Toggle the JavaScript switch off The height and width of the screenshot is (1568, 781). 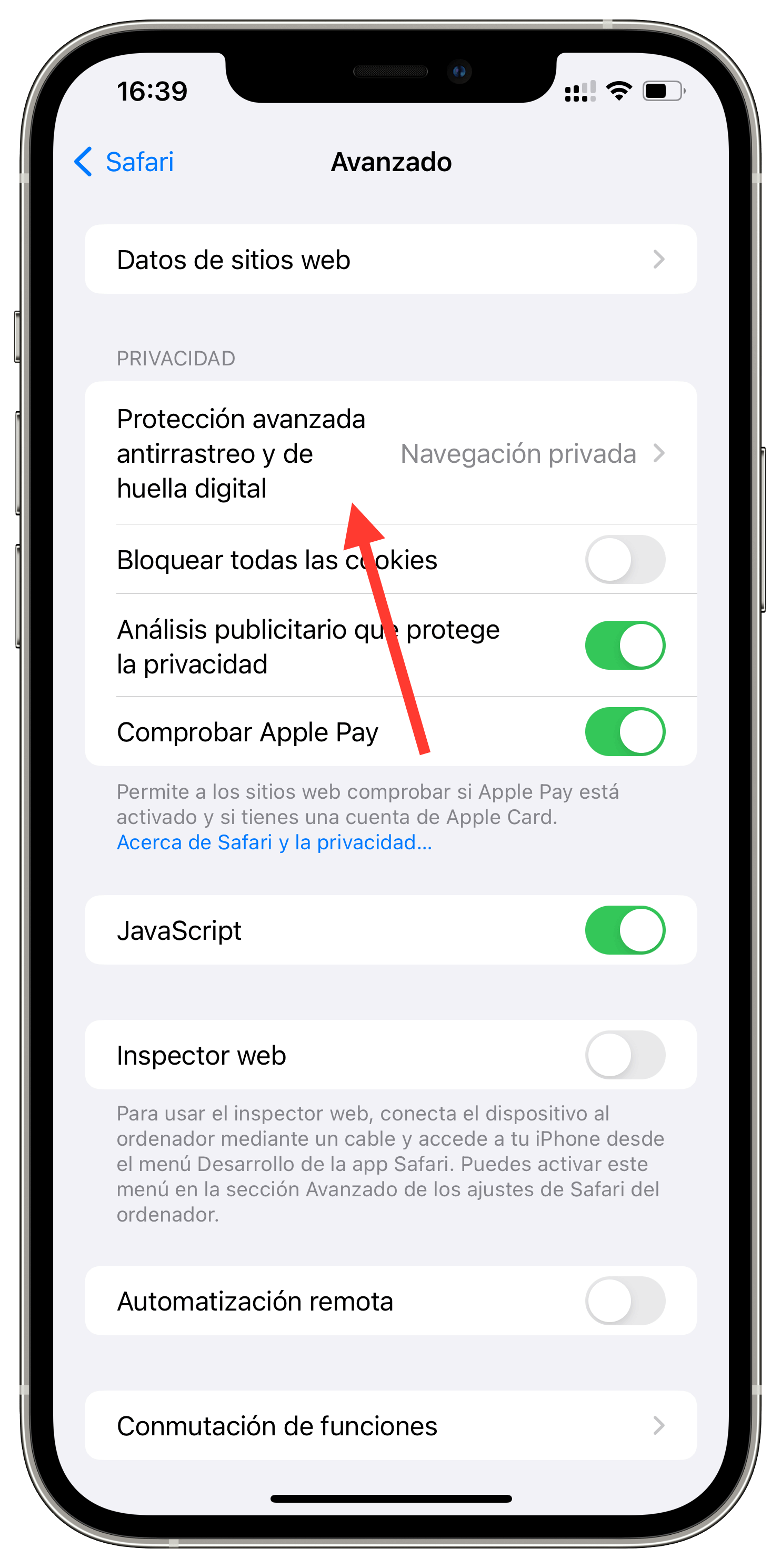tap(624, 930)
